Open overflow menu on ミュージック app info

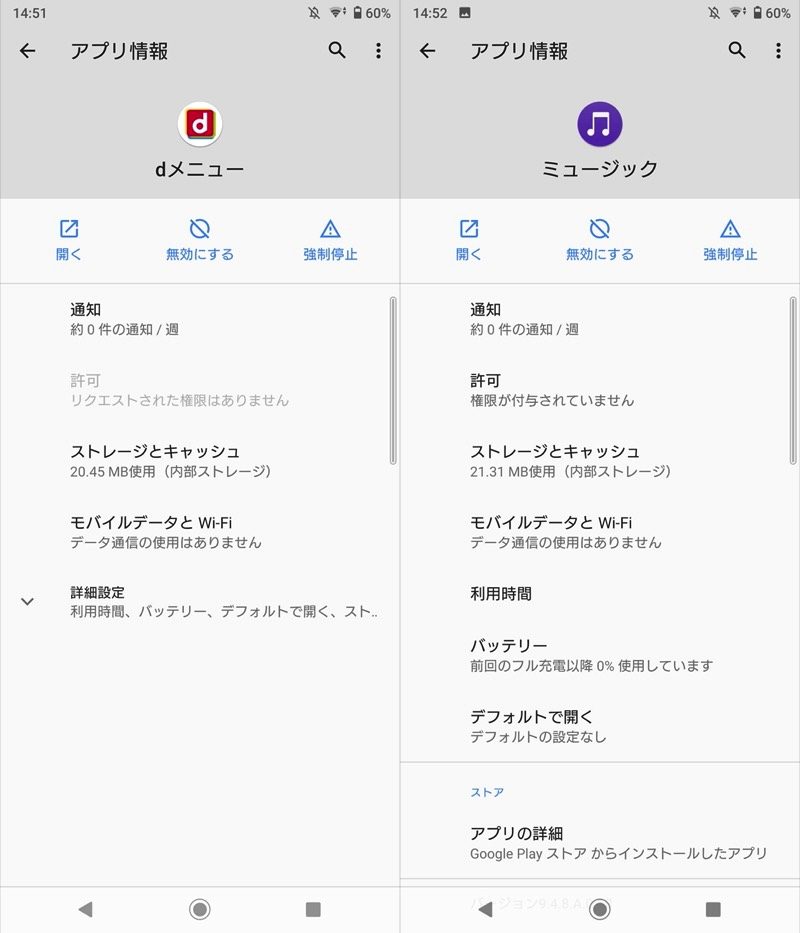click(x=778, y=51)
